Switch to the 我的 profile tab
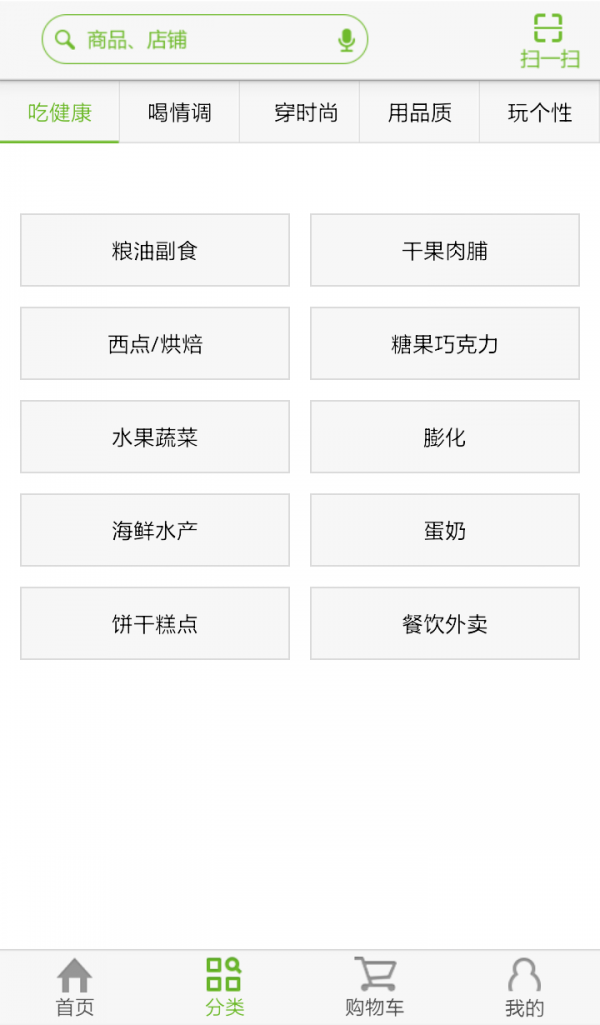600x1025 pixels. click(524, 987)
